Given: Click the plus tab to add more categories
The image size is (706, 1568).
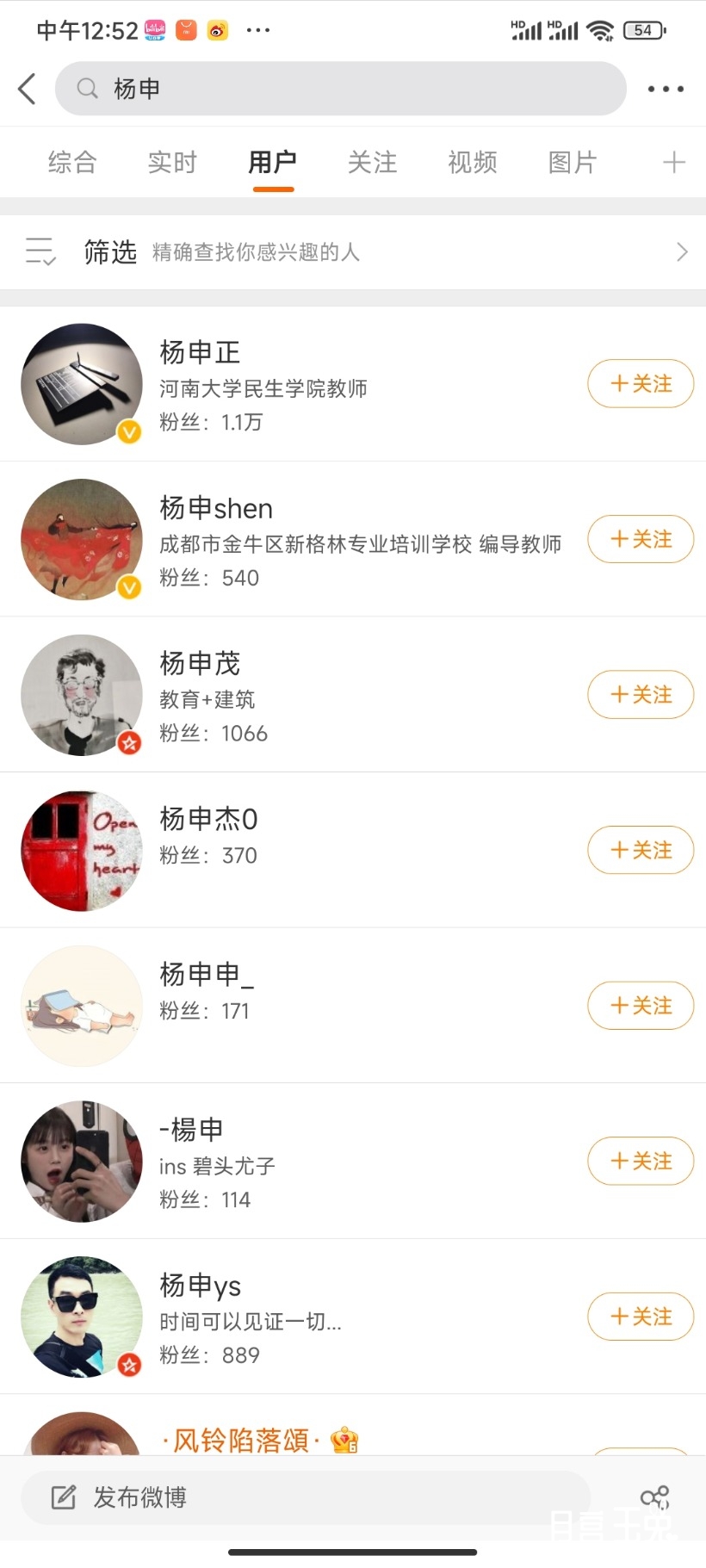Looking at the screenshot, I should click(x=673, y=162).
